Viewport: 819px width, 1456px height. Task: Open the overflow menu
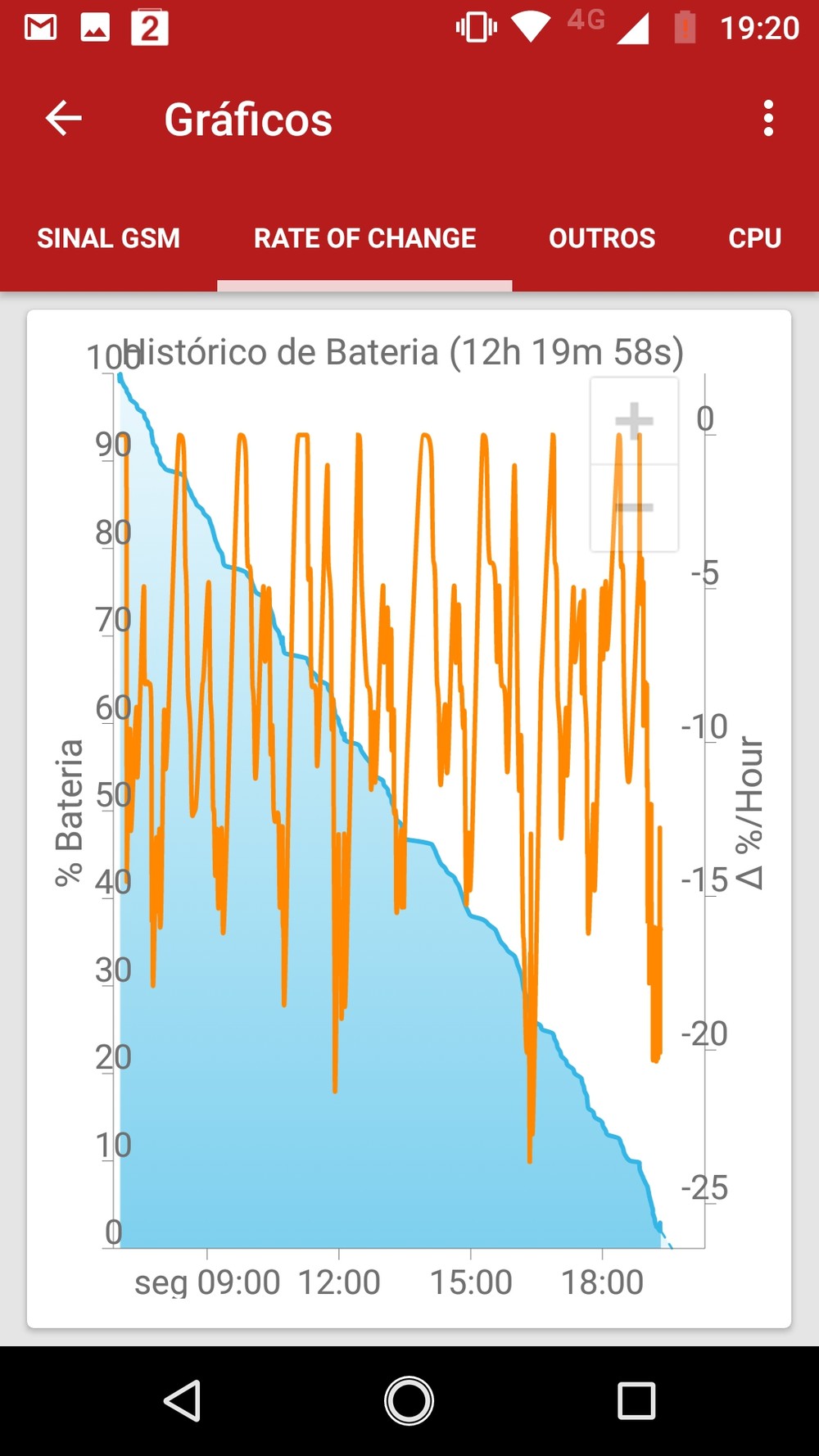tap(767, 119)
